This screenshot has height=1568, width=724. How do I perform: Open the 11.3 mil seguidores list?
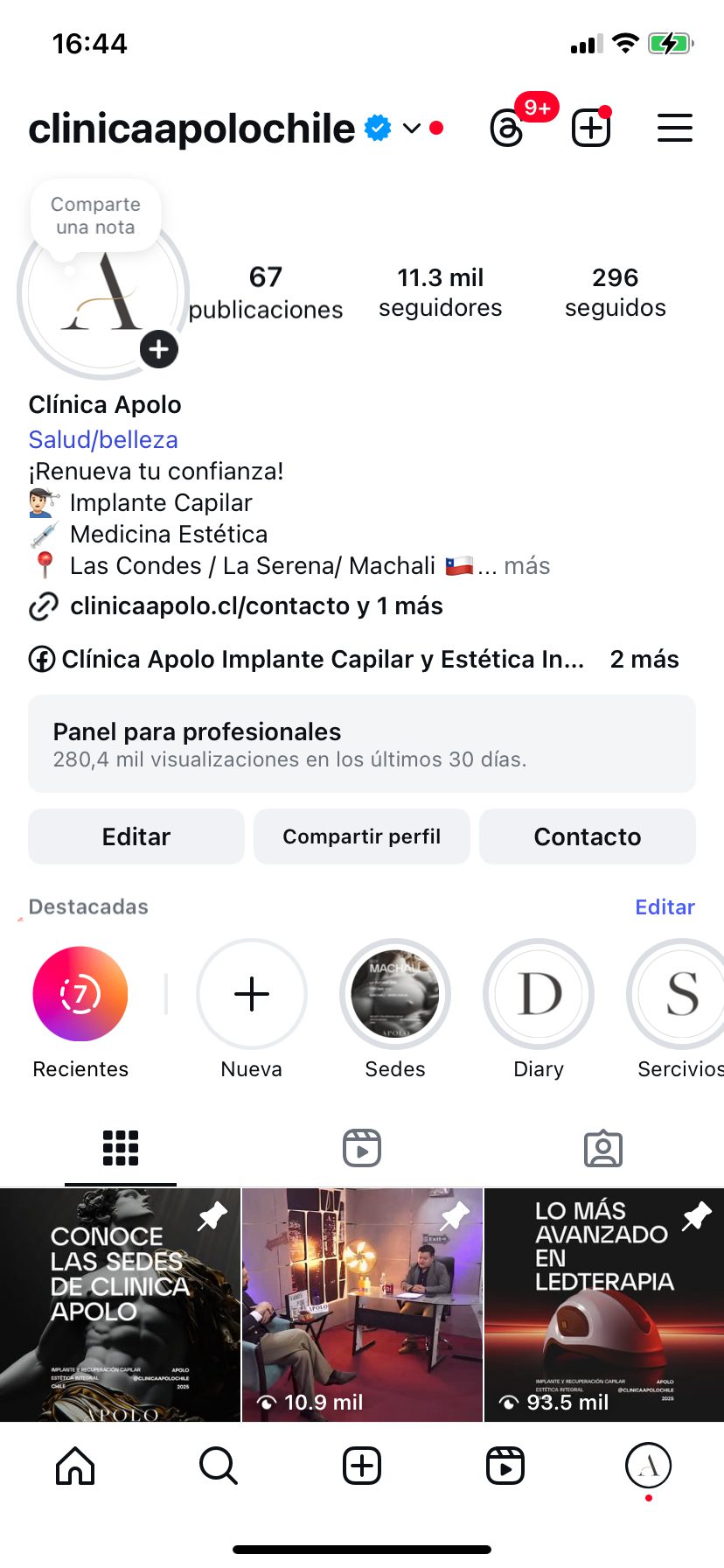pyautogui.click(x=440, y=292)
